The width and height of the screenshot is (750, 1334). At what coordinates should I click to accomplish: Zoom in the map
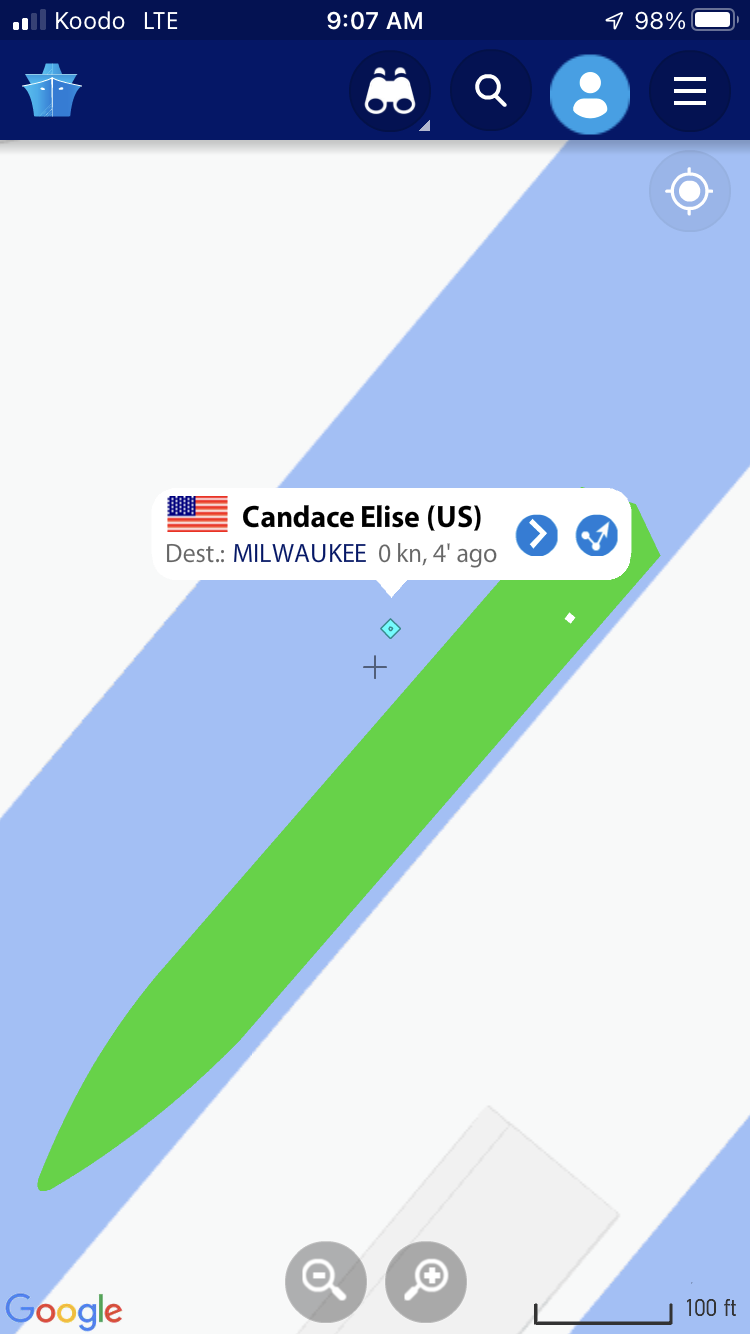(426, 1281)
